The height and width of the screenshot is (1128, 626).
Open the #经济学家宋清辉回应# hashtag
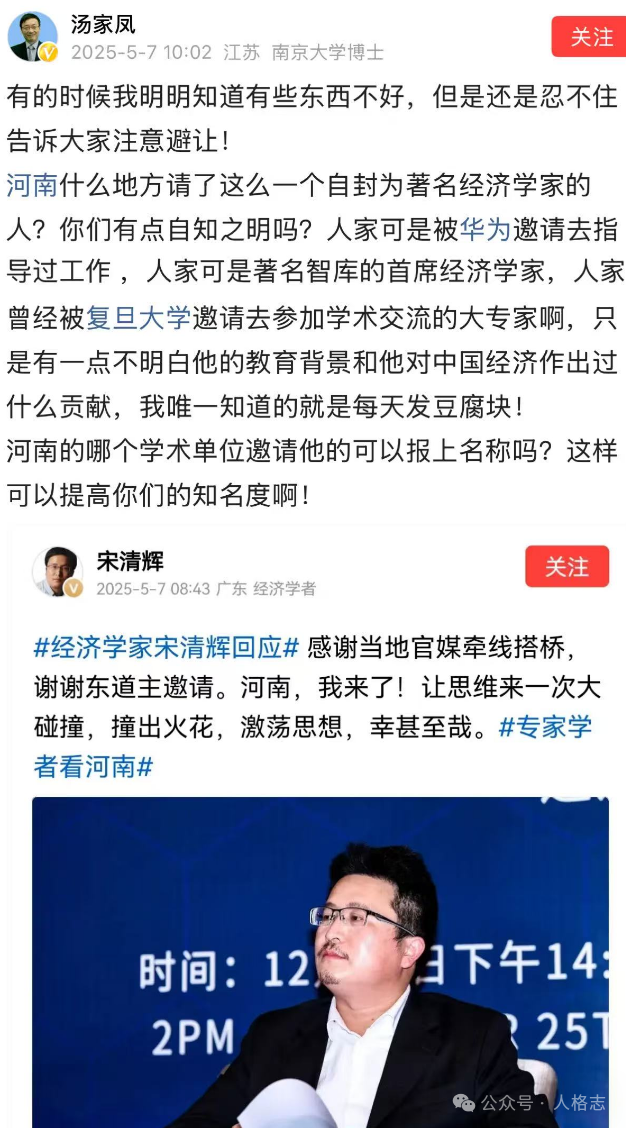(166, 647)
